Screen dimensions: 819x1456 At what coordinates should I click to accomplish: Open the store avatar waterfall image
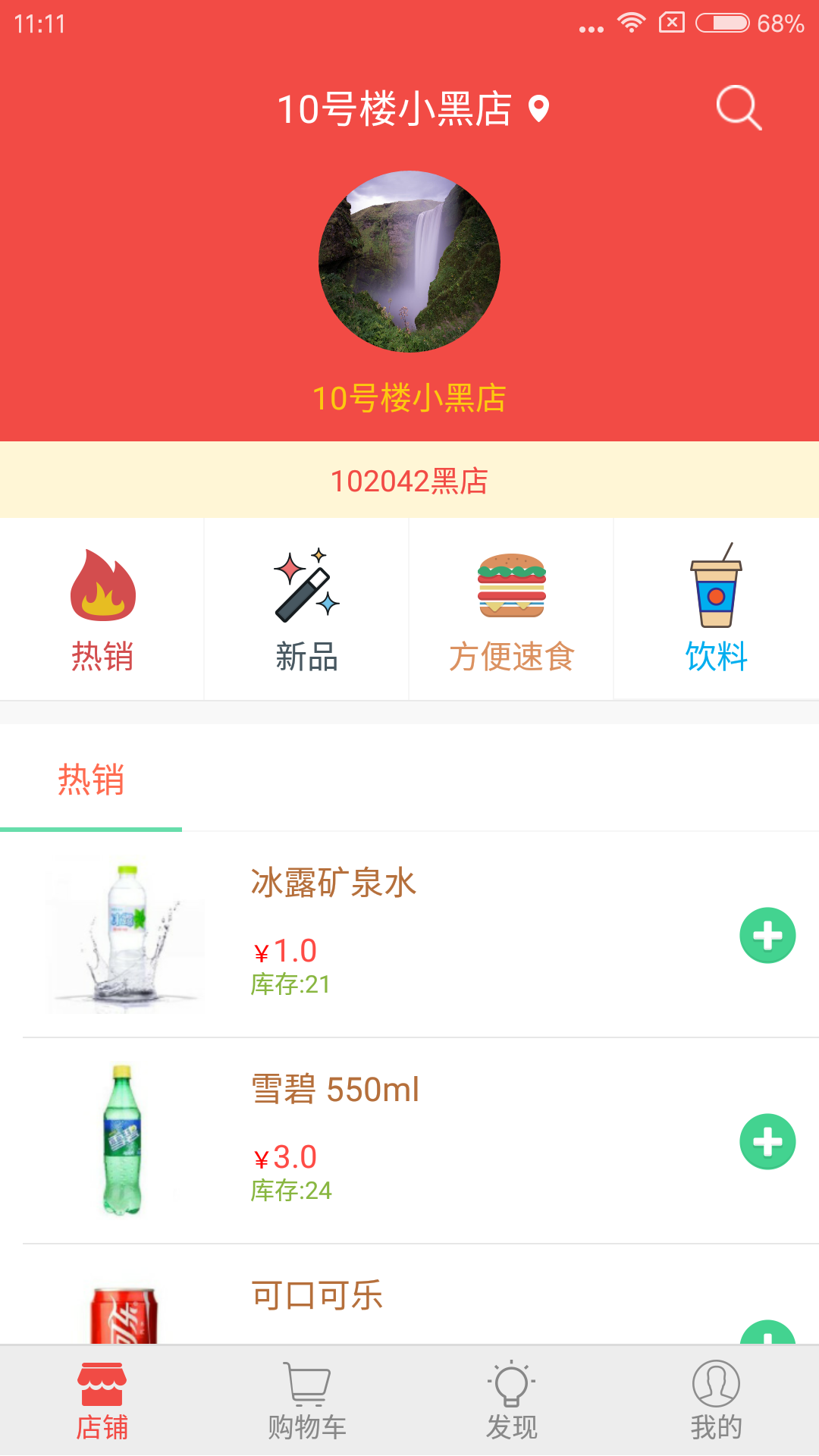409,262
